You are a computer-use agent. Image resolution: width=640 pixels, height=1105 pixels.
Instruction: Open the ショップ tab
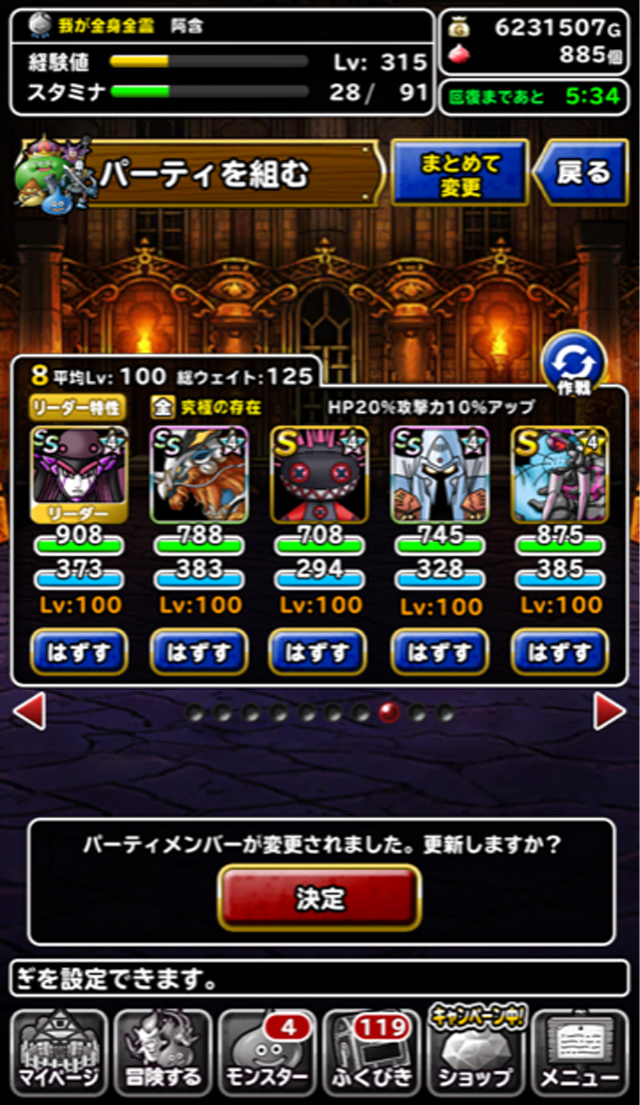click(476, 1052)
